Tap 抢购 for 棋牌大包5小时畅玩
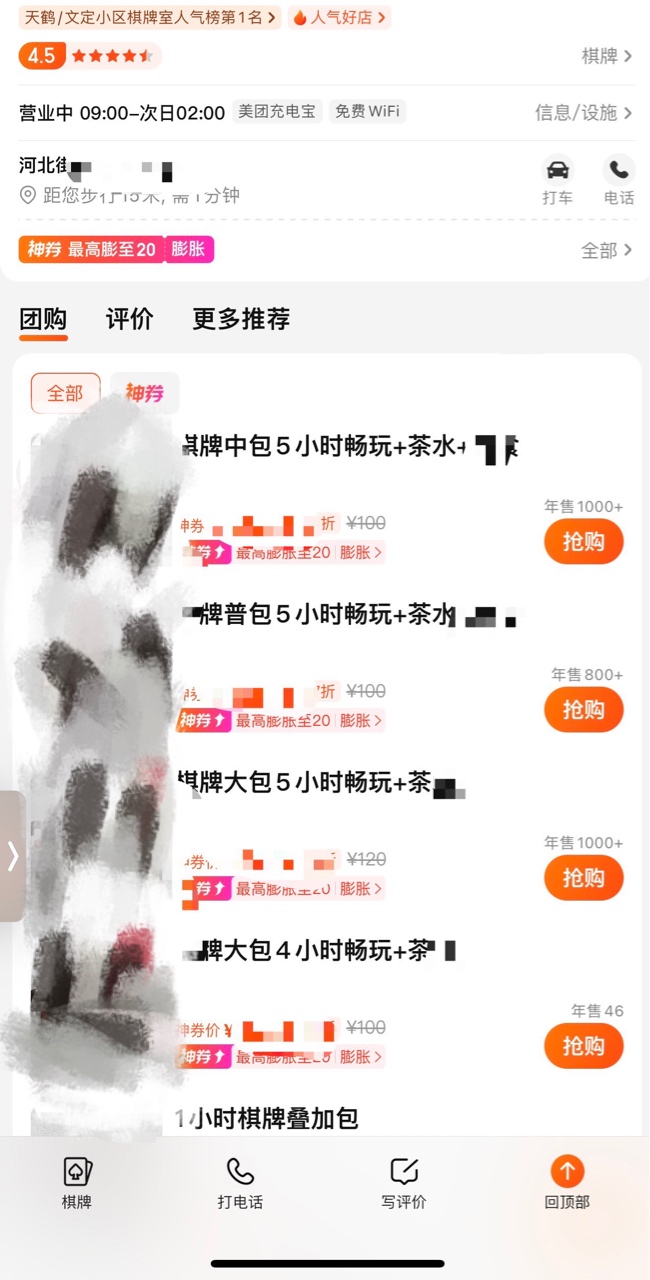This screenshot has height=1280, width=650. (x=583, y=878)
